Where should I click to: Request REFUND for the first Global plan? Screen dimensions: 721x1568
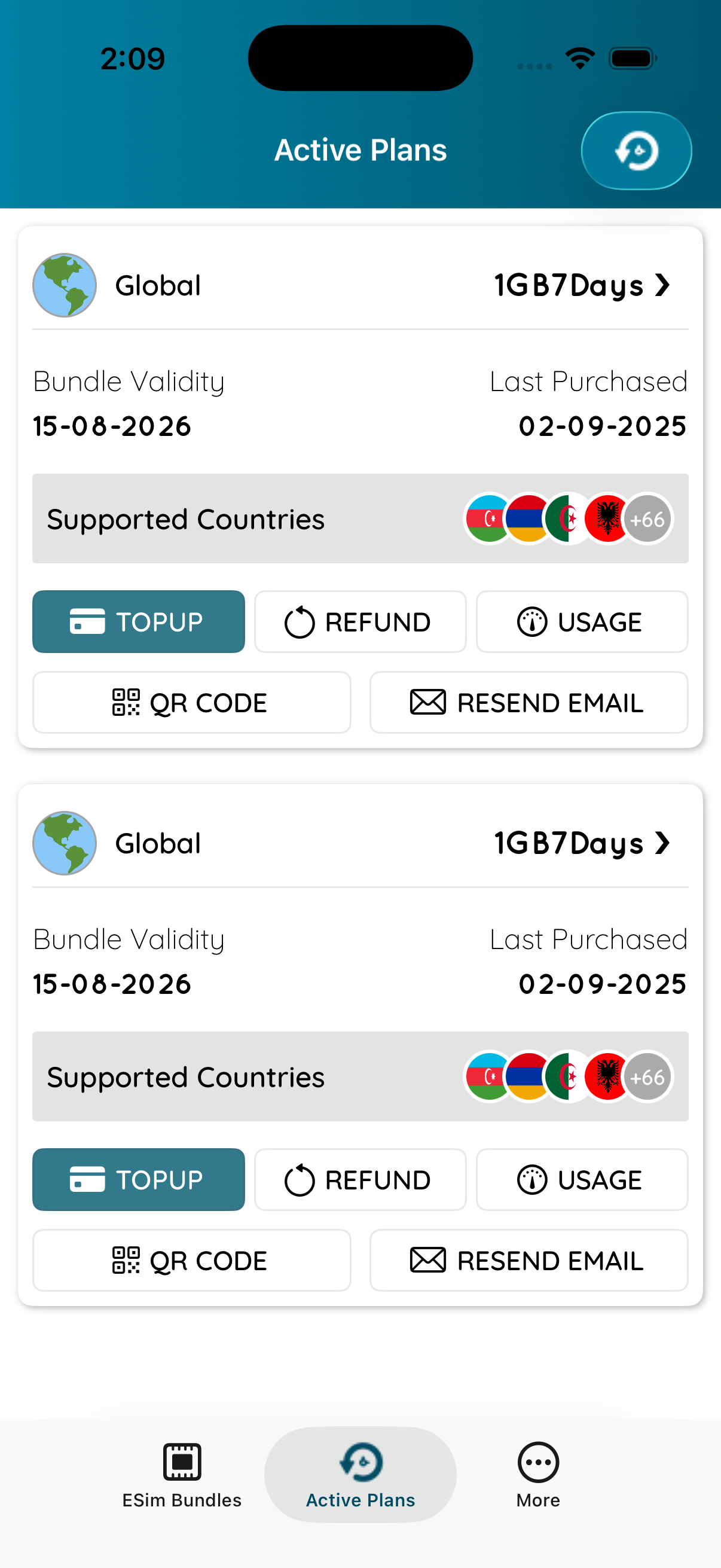point(360,621)
